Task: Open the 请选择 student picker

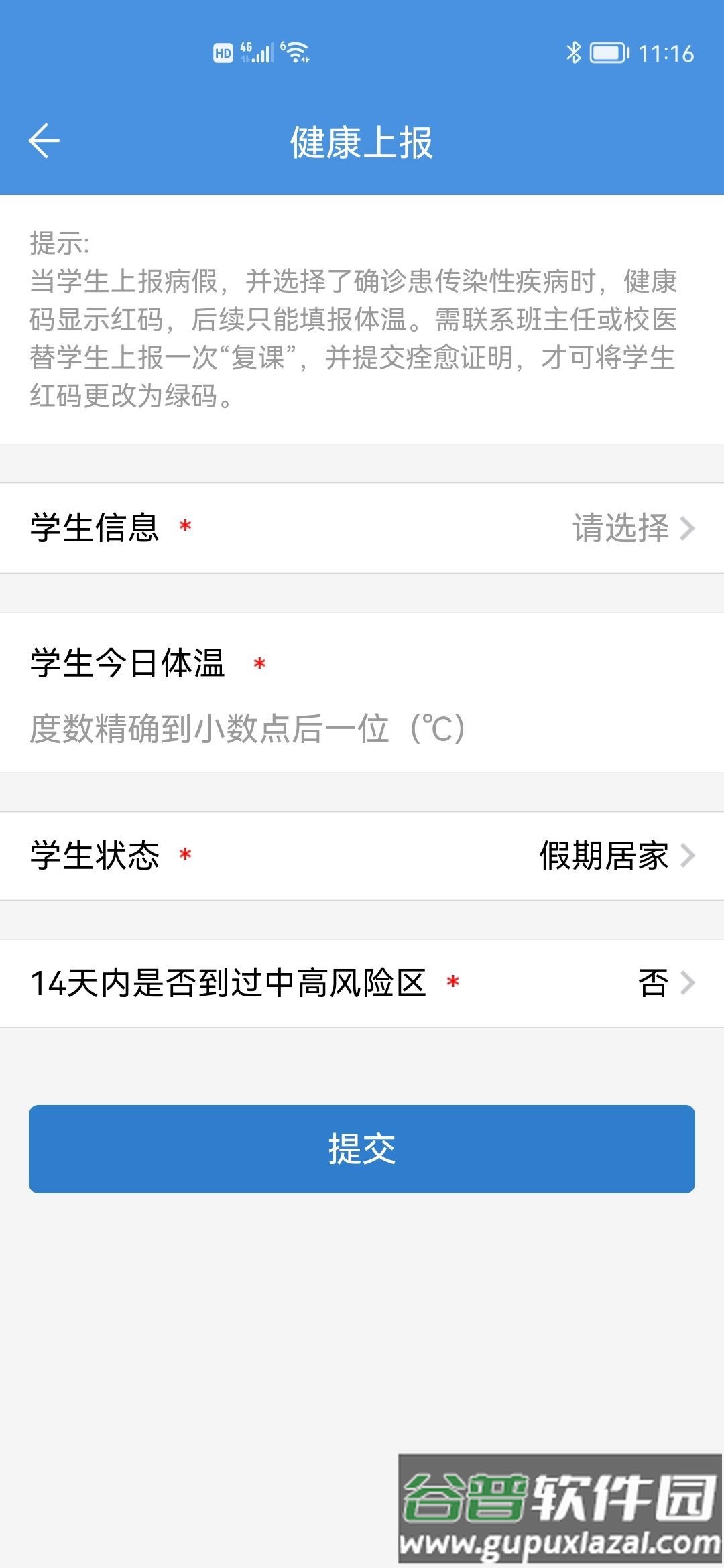Action: pos(620,528)
